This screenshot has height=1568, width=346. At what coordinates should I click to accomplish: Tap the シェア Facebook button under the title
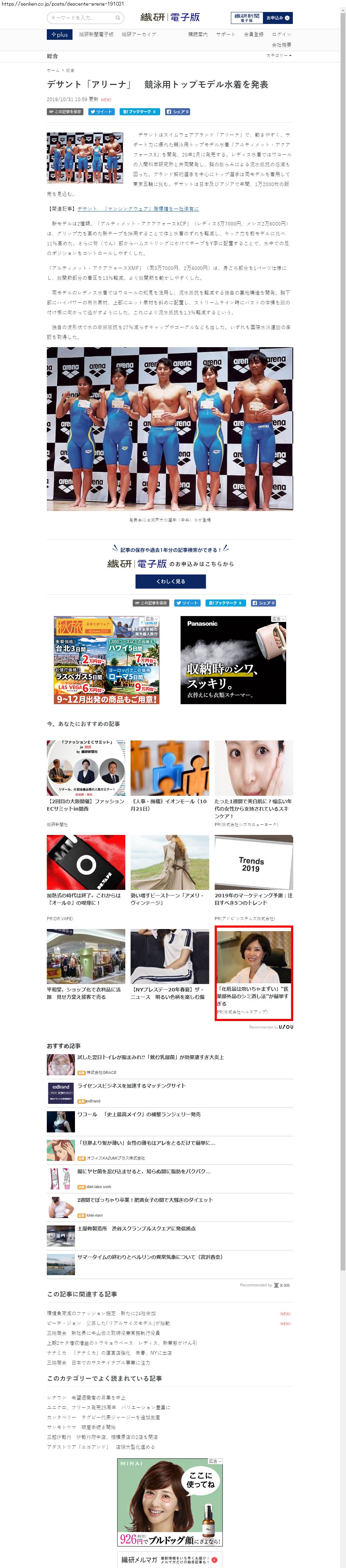click(x=177, y=112)
